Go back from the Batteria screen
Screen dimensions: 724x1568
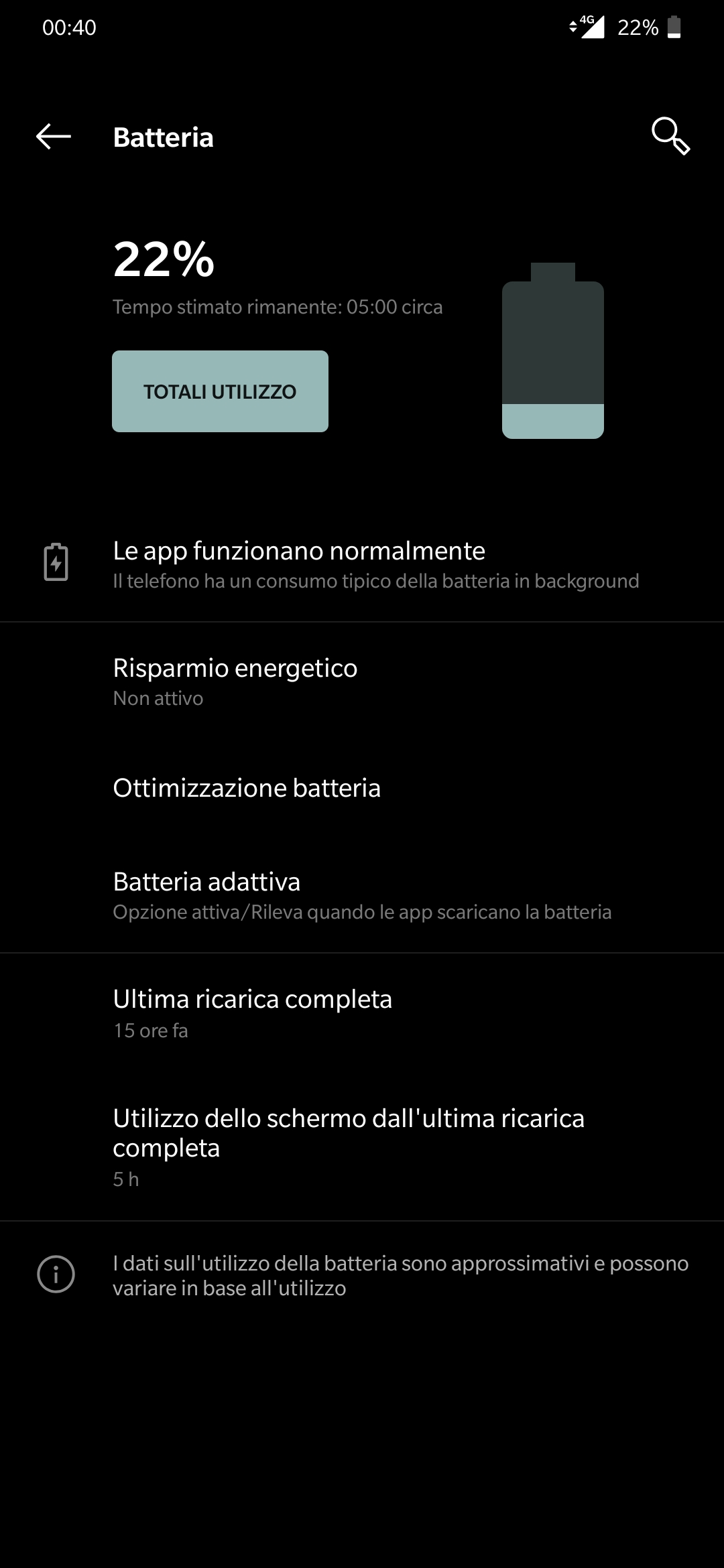[54, 137]
